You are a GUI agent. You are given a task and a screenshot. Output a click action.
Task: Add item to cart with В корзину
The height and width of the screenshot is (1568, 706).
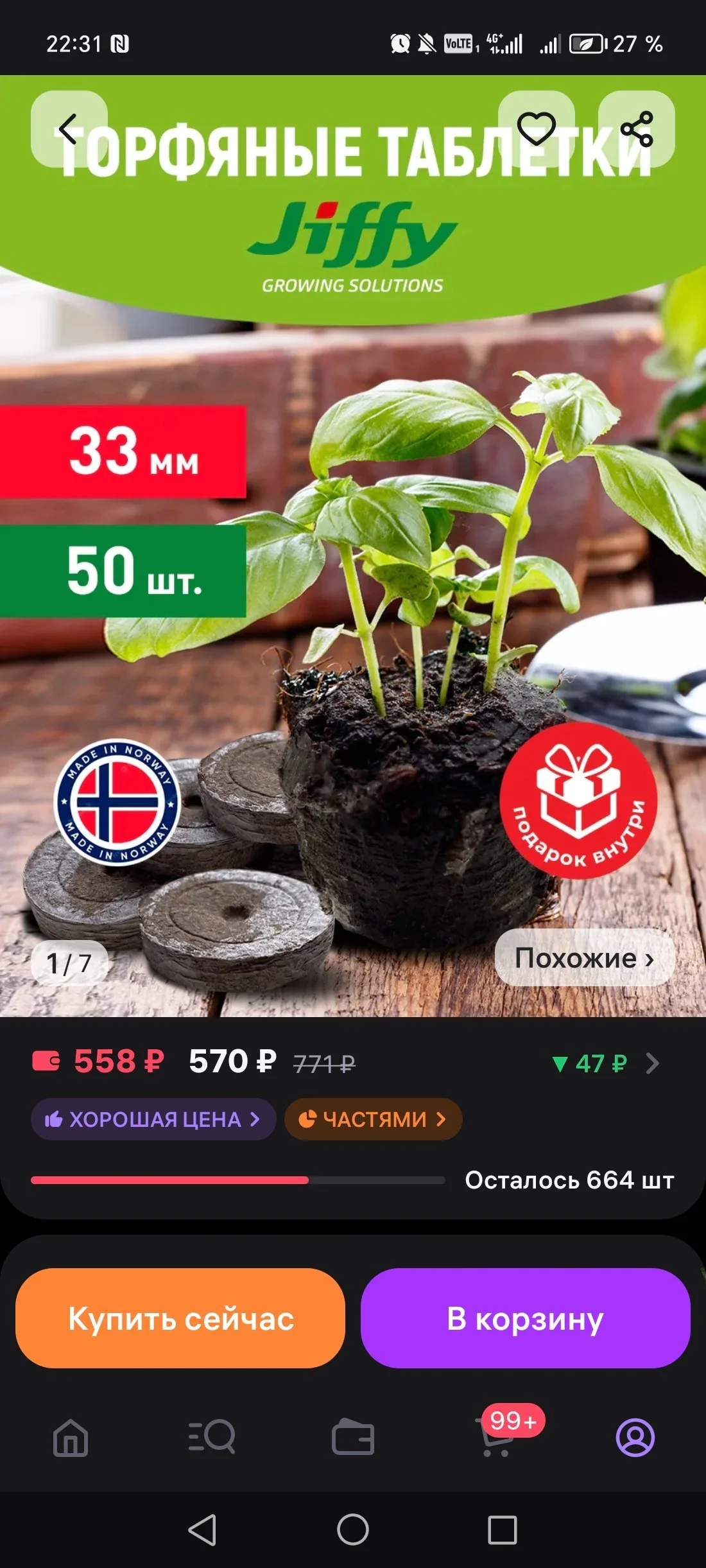524,1318
